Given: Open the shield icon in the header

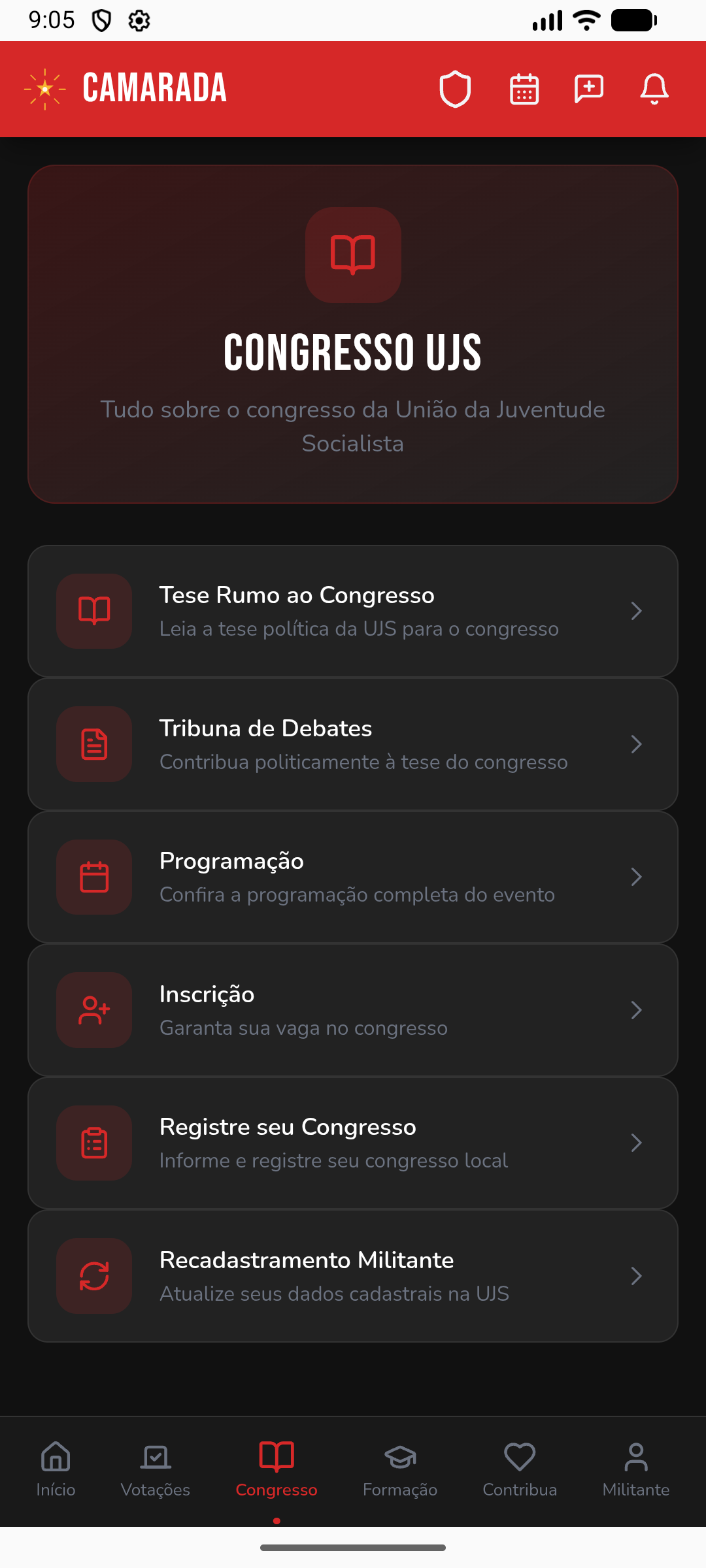Looking at the screenshot, I should [455, 89].
